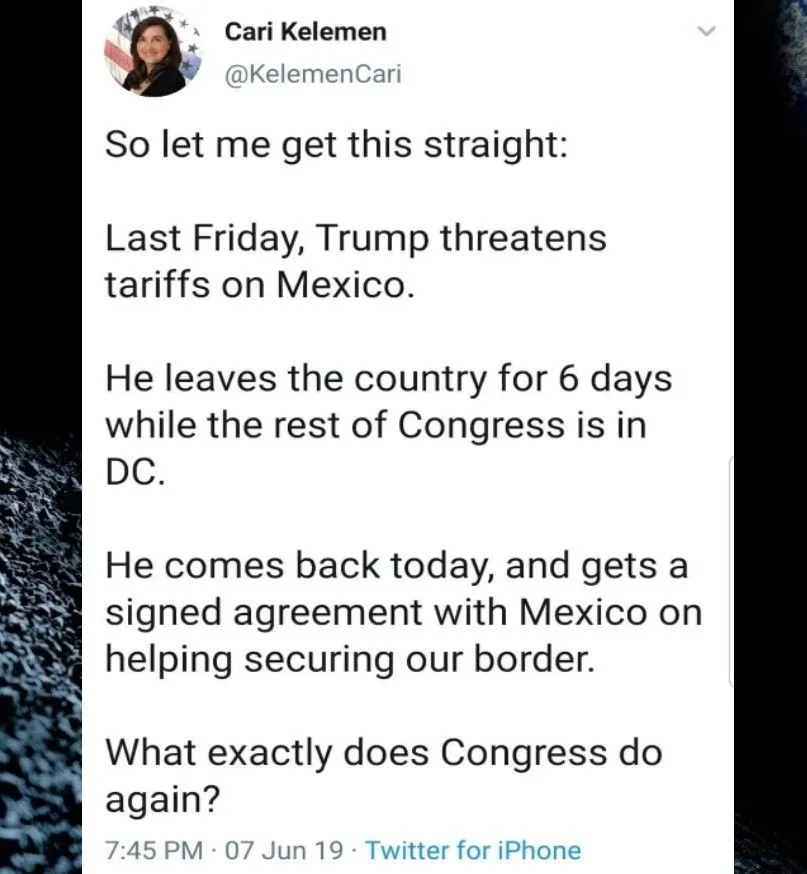The image size is (807, 874).
Task: Click the downward caret beside the tweet
Action: coord(706,29)
